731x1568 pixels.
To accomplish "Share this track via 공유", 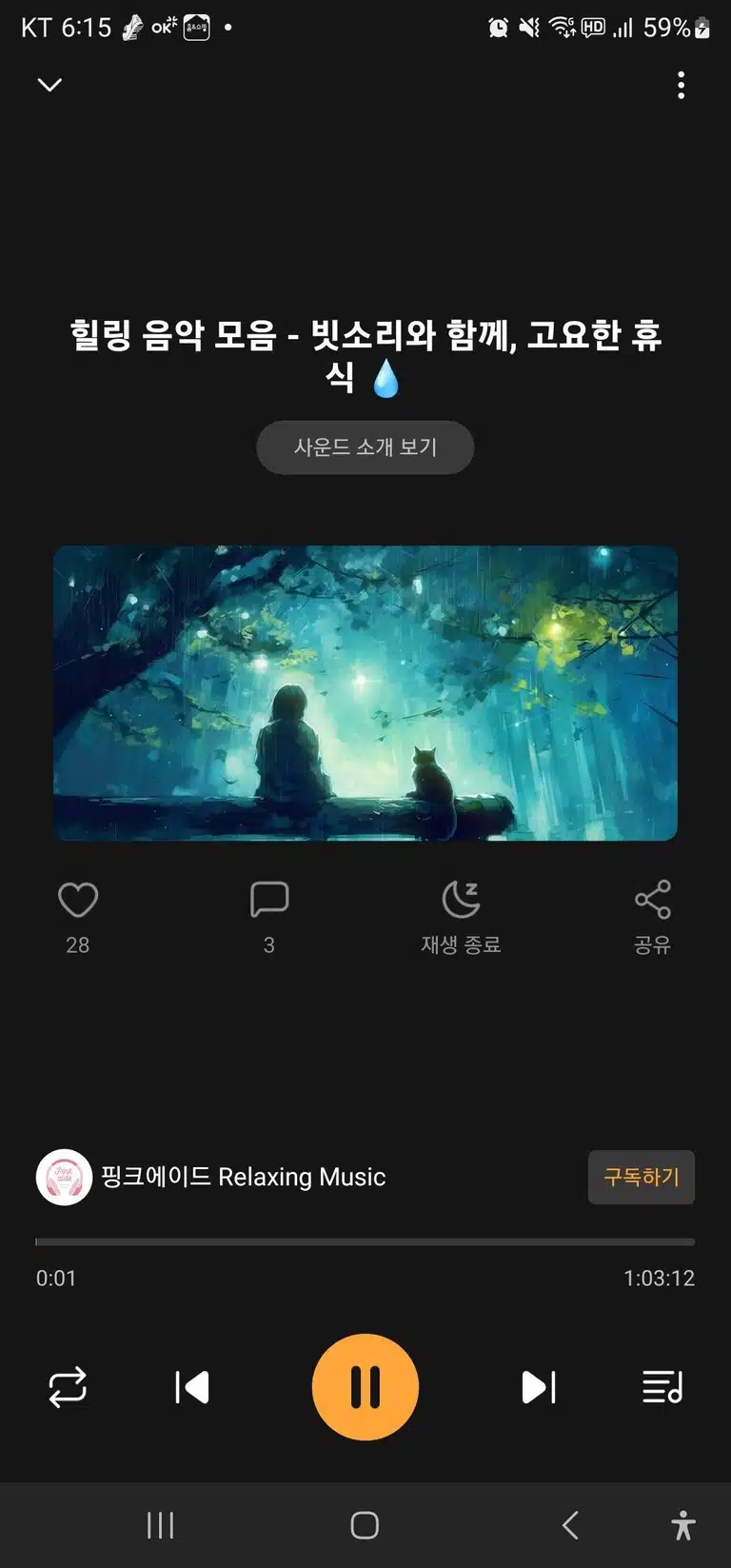I will point(653,918).
